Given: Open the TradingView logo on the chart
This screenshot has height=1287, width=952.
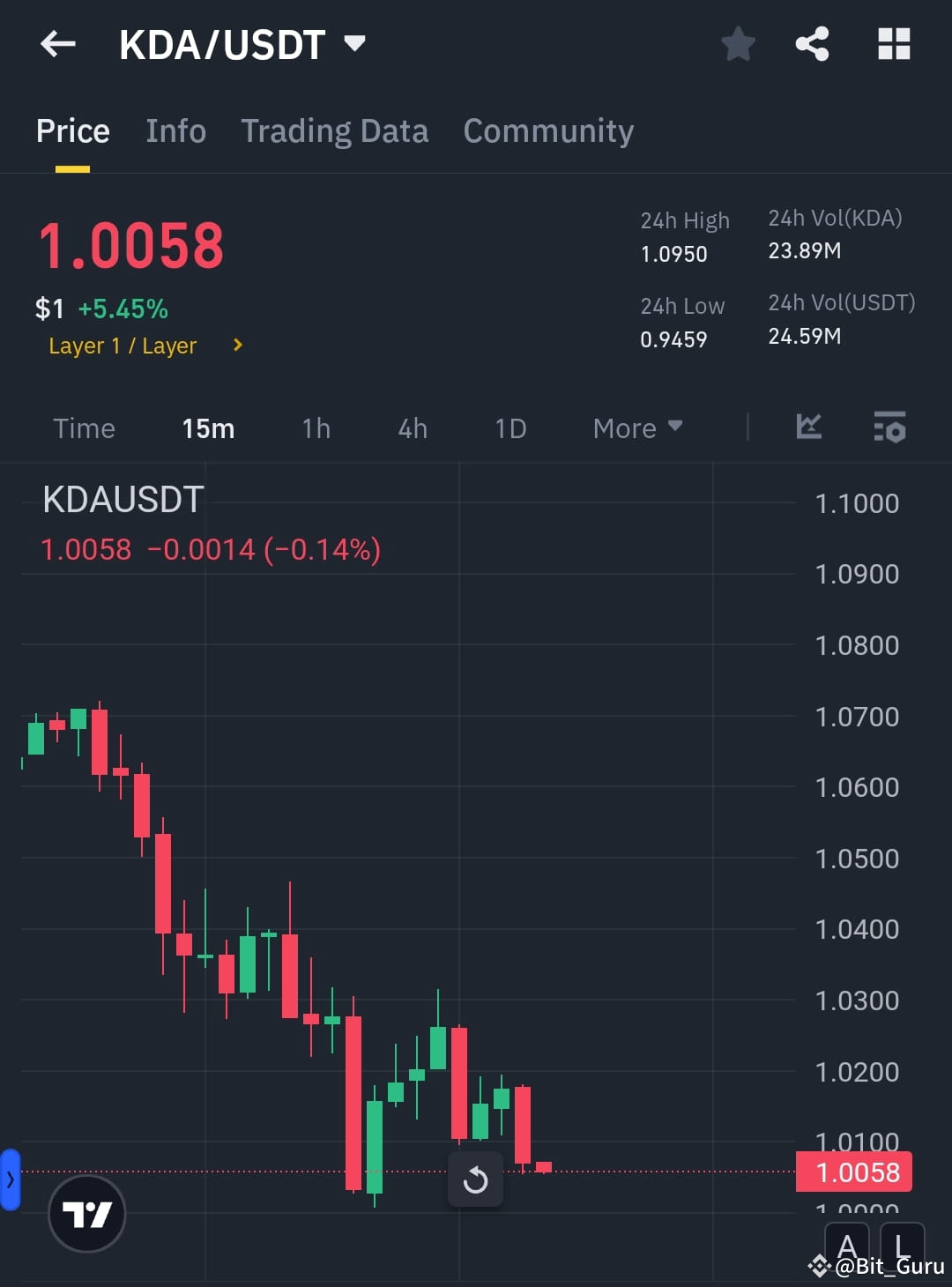Looking at the screenshot, I should [x=86, y=1213].
